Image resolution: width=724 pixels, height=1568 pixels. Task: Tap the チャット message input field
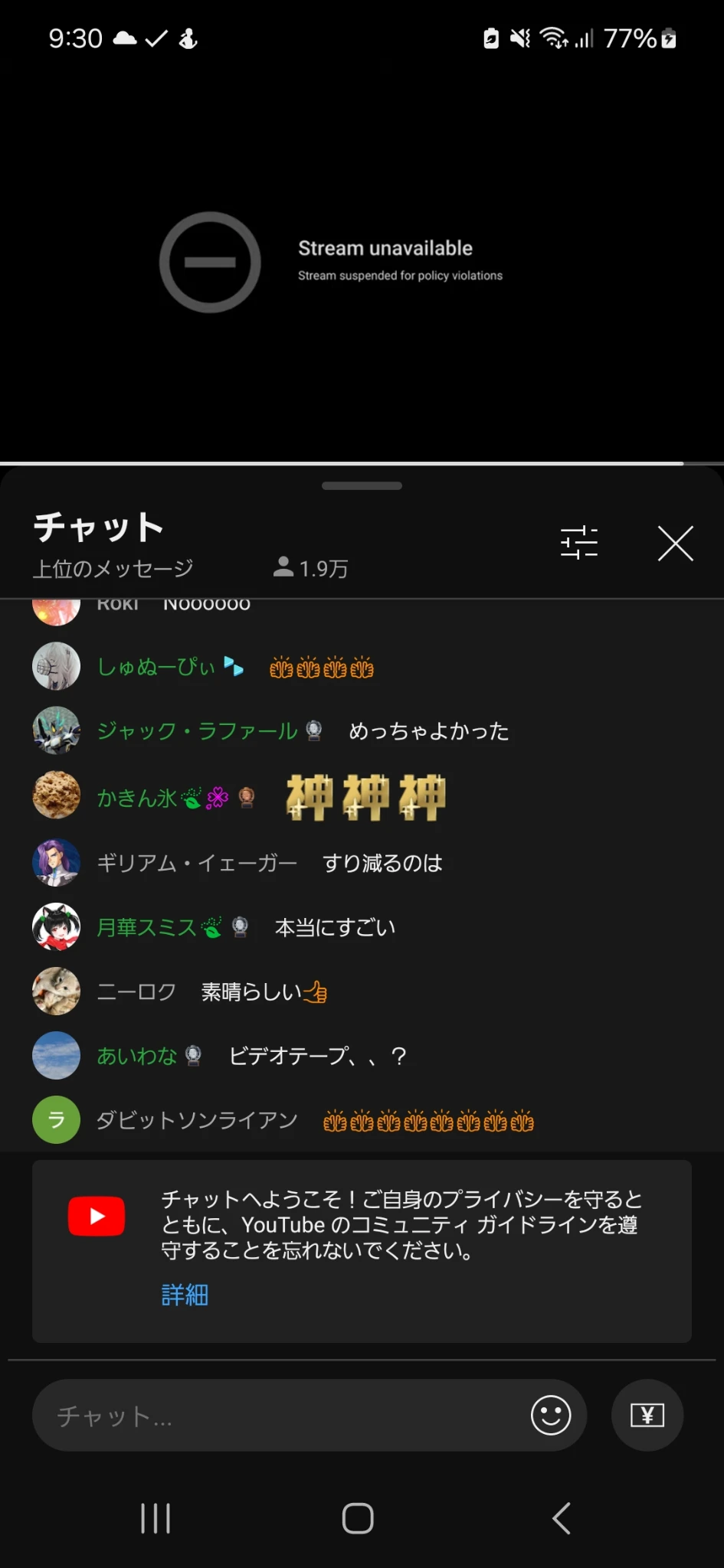point(283,1416)
